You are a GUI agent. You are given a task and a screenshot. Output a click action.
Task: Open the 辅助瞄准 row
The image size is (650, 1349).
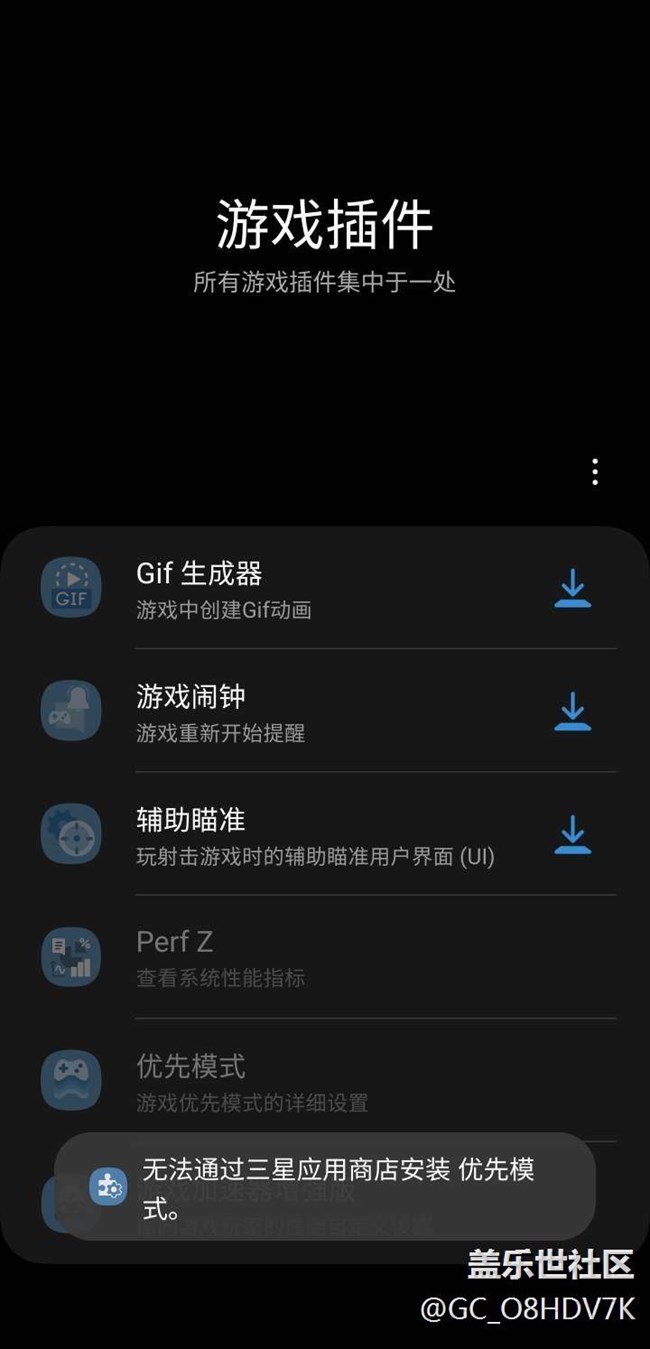click(325, 834)
